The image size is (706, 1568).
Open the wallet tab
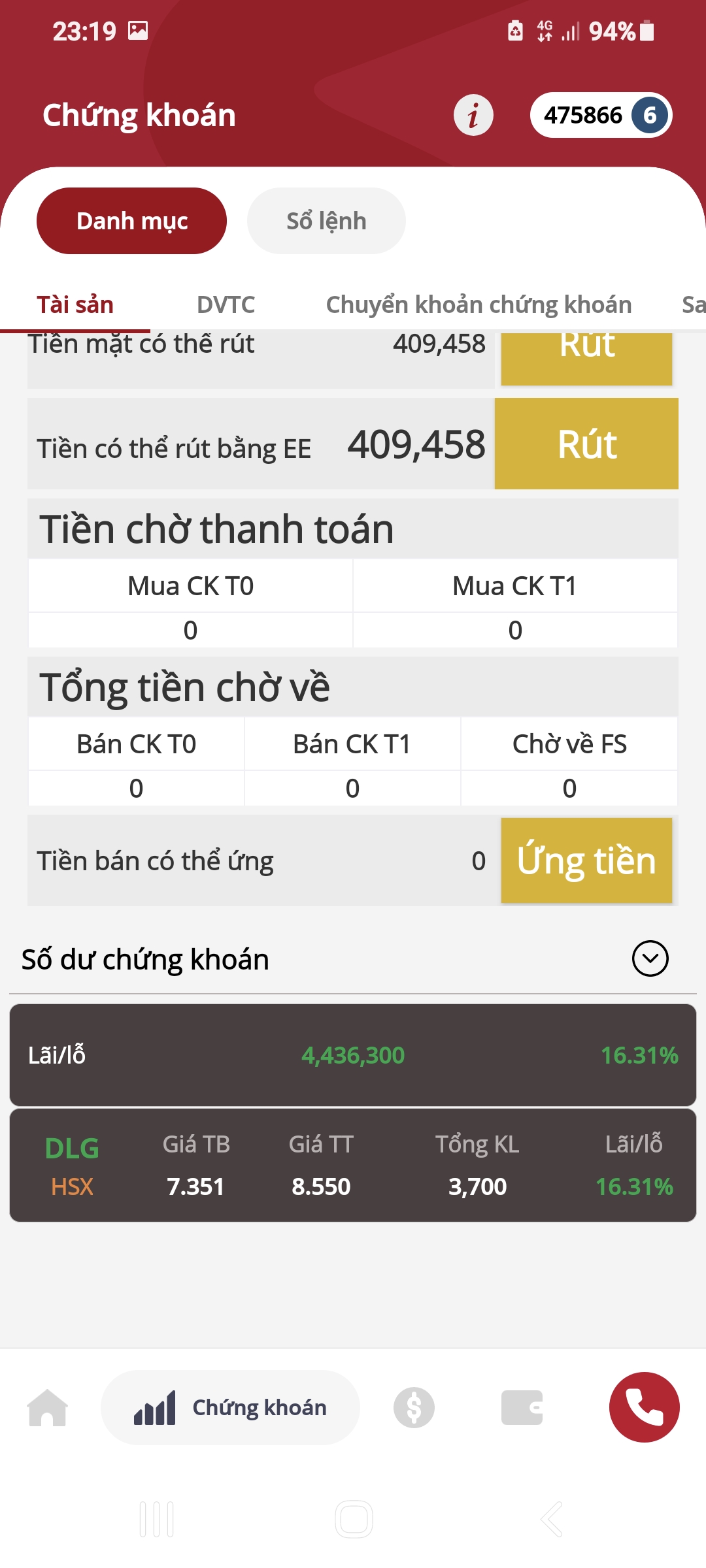522,1407
